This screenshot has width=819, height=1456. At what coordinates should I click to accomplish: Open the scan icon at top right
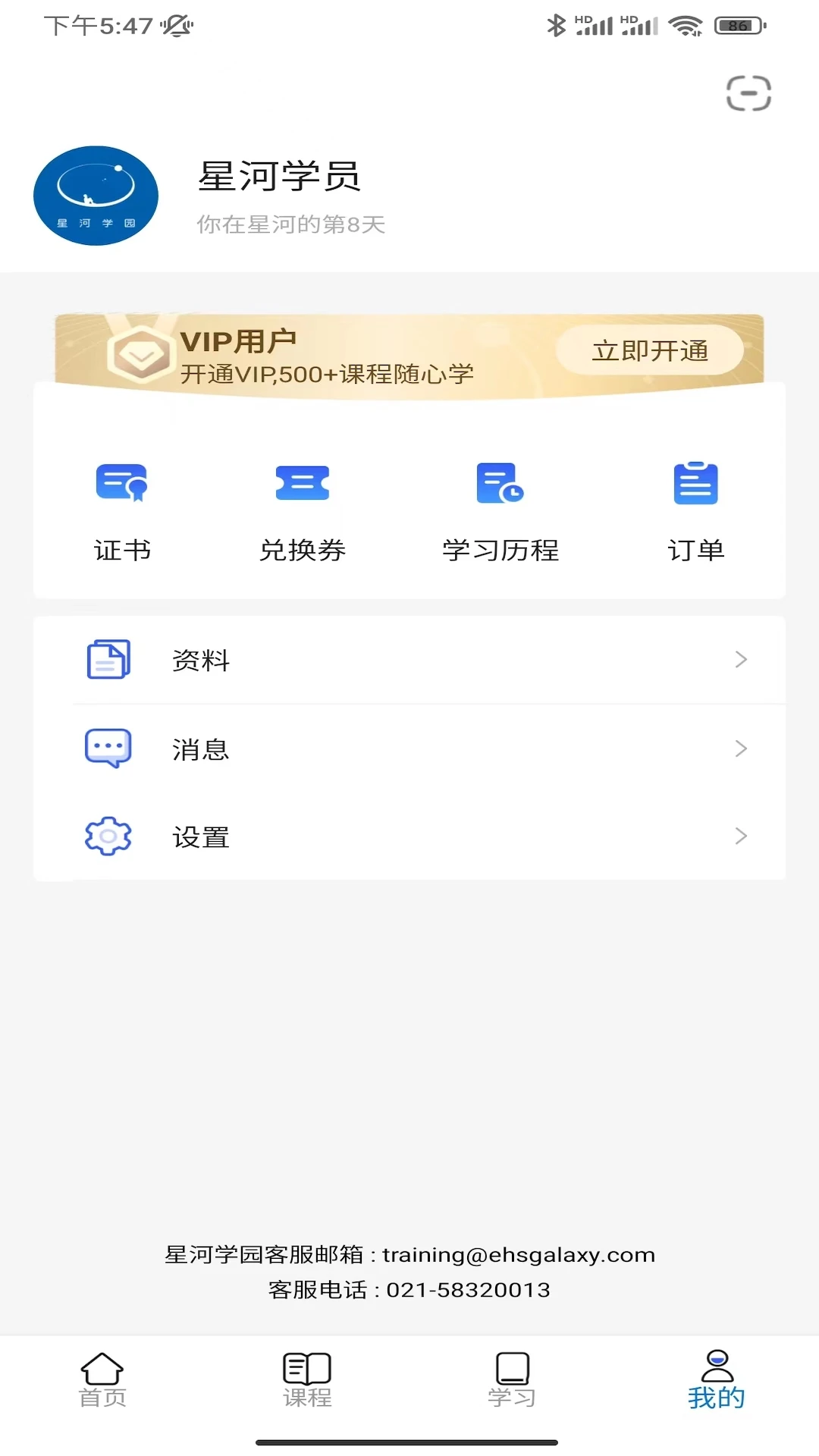[x=748, y=93]
